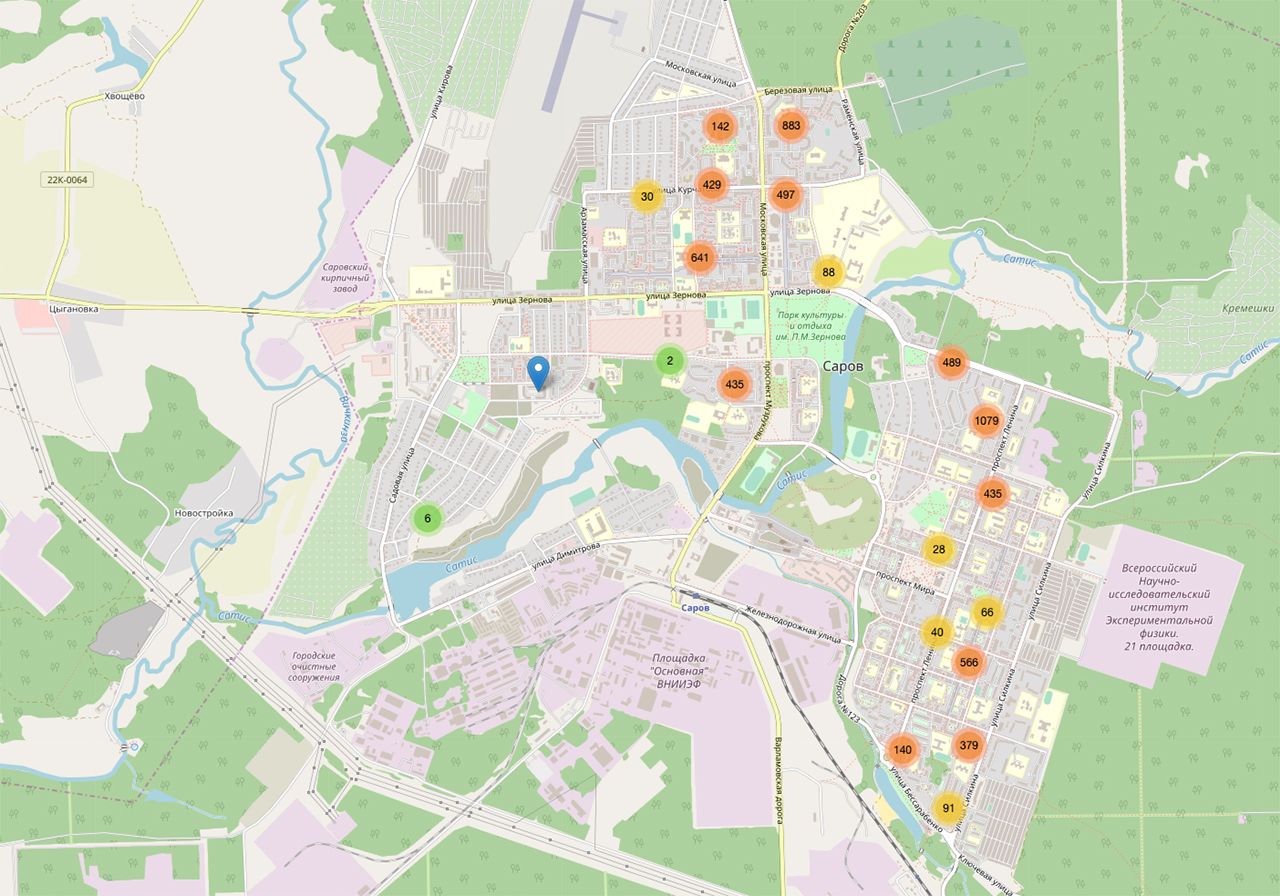Open the blue location pin marker
Image resolution: width=1280 pixels, height=896 pixels.
pyautogui.click(x=538, y=372)
